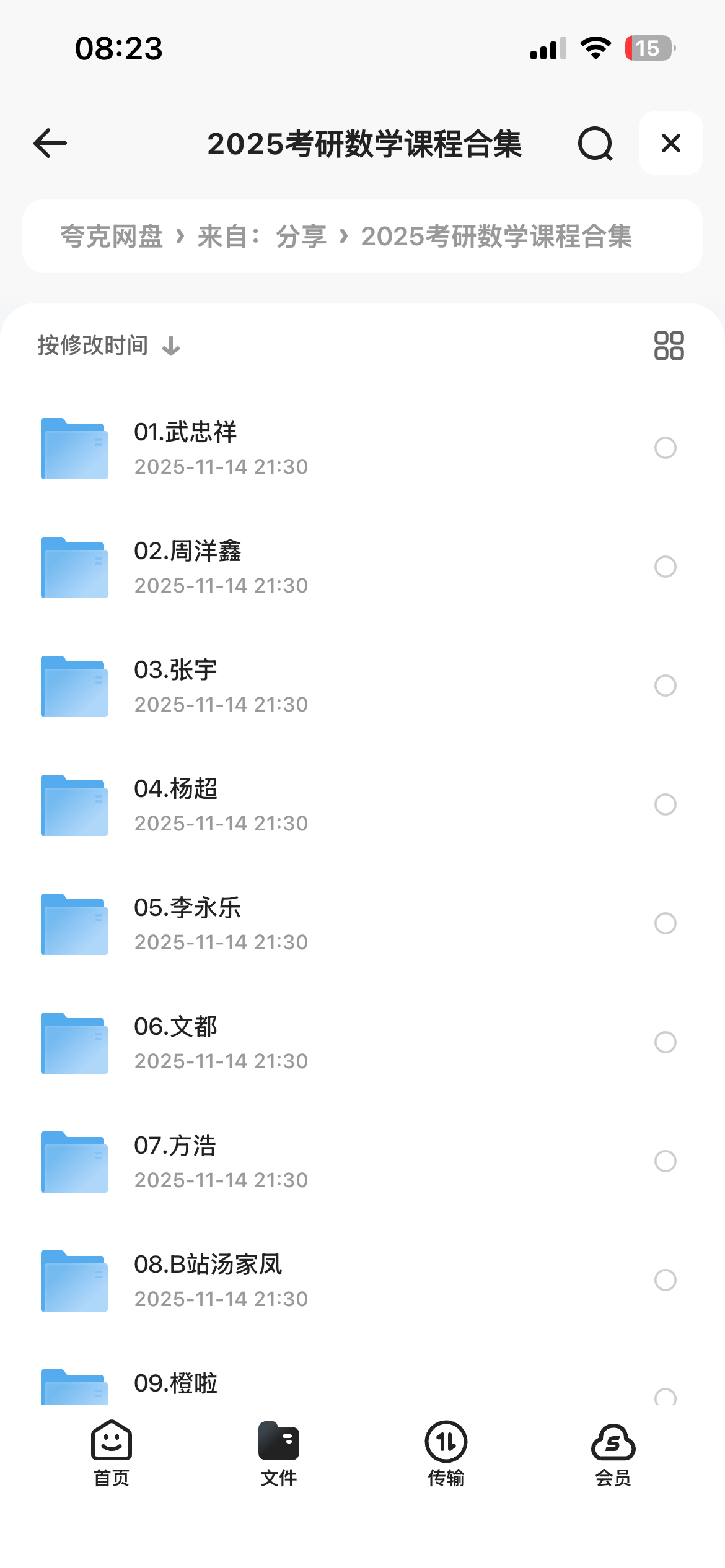Open the 传输 transfer tab icon
This screenshot has height=1568, width=725.
coord(446,1443)
